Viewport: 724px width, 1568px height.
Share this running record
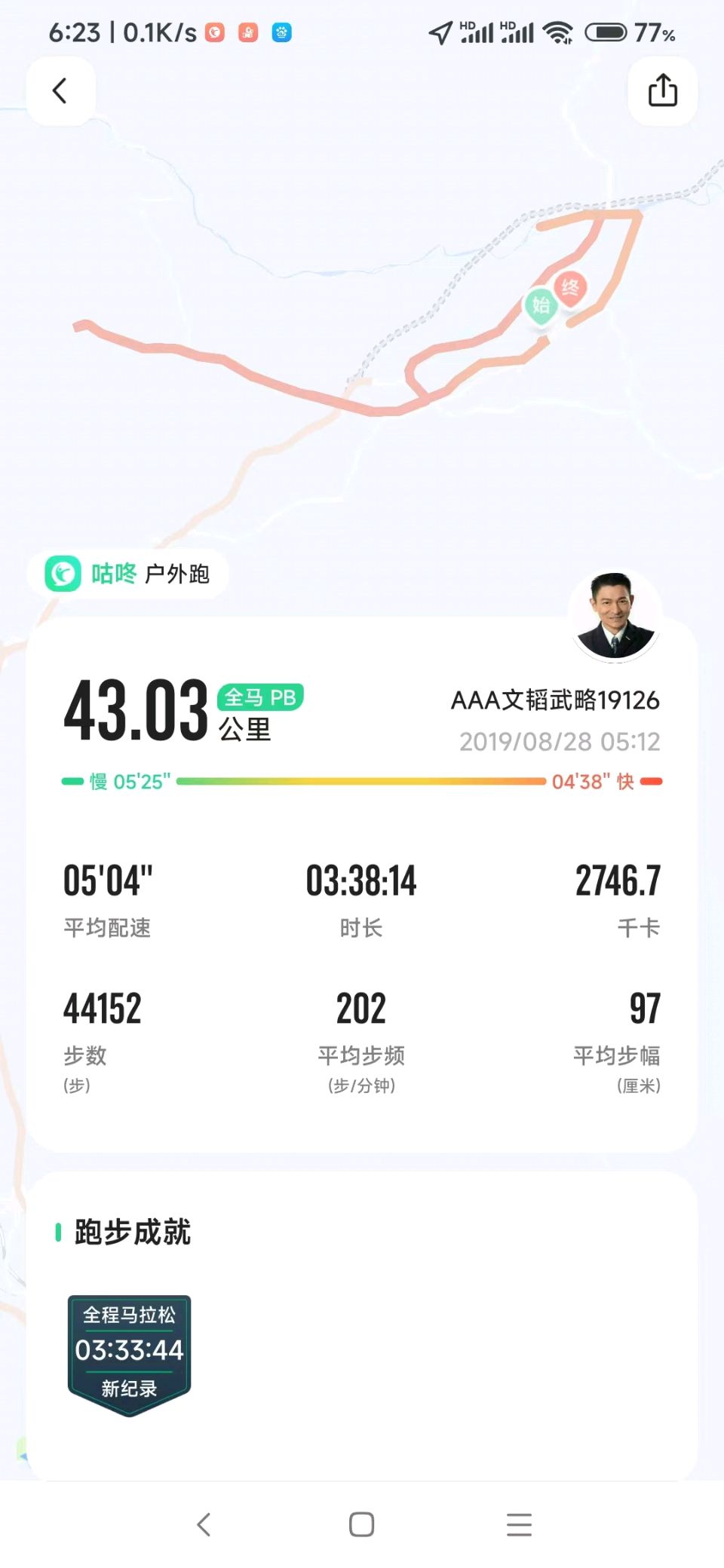tap(662, 91)
